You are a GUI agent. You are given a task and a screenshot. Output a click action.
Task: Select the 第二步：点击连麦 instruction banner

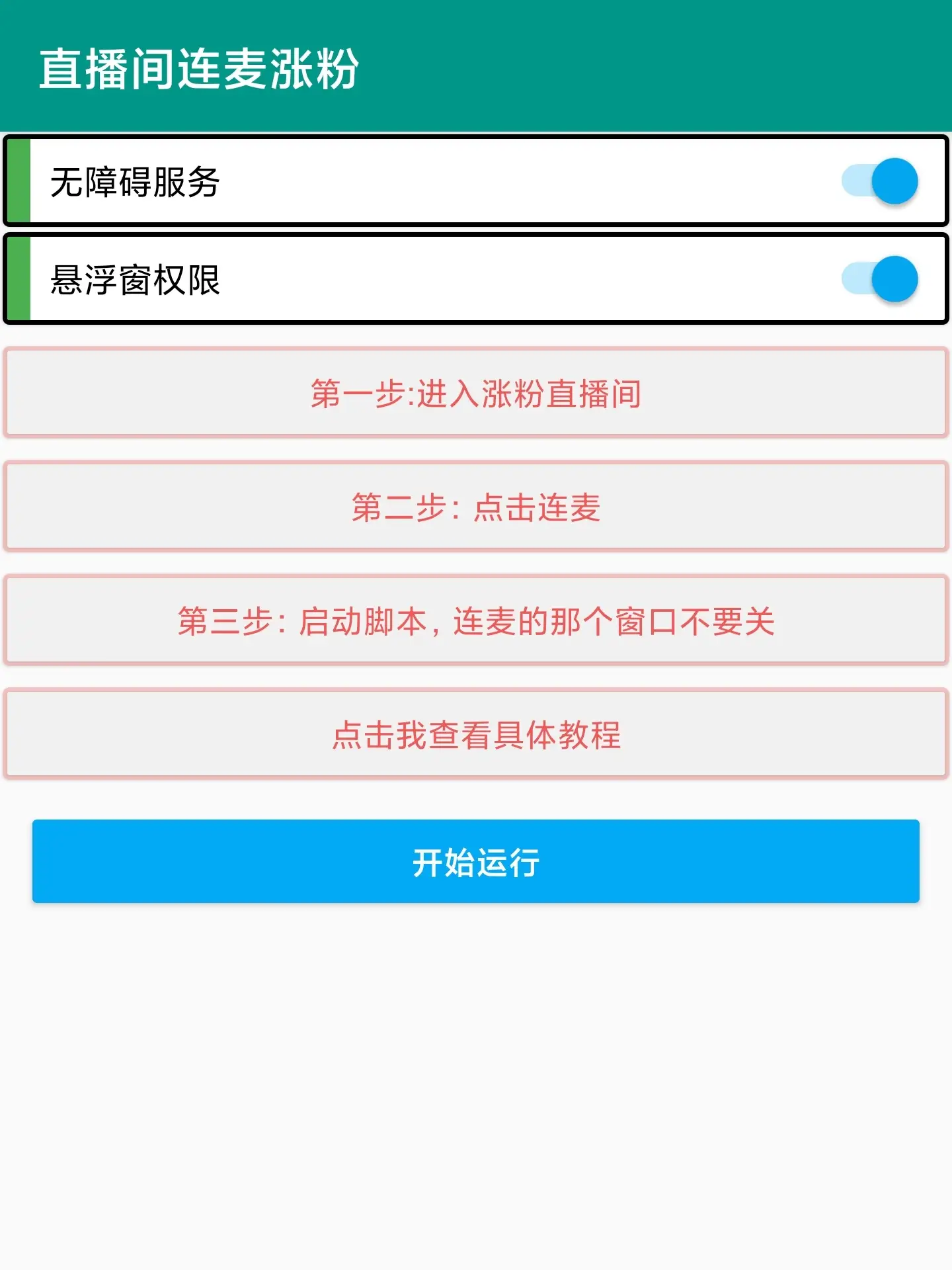coord(475,506)
